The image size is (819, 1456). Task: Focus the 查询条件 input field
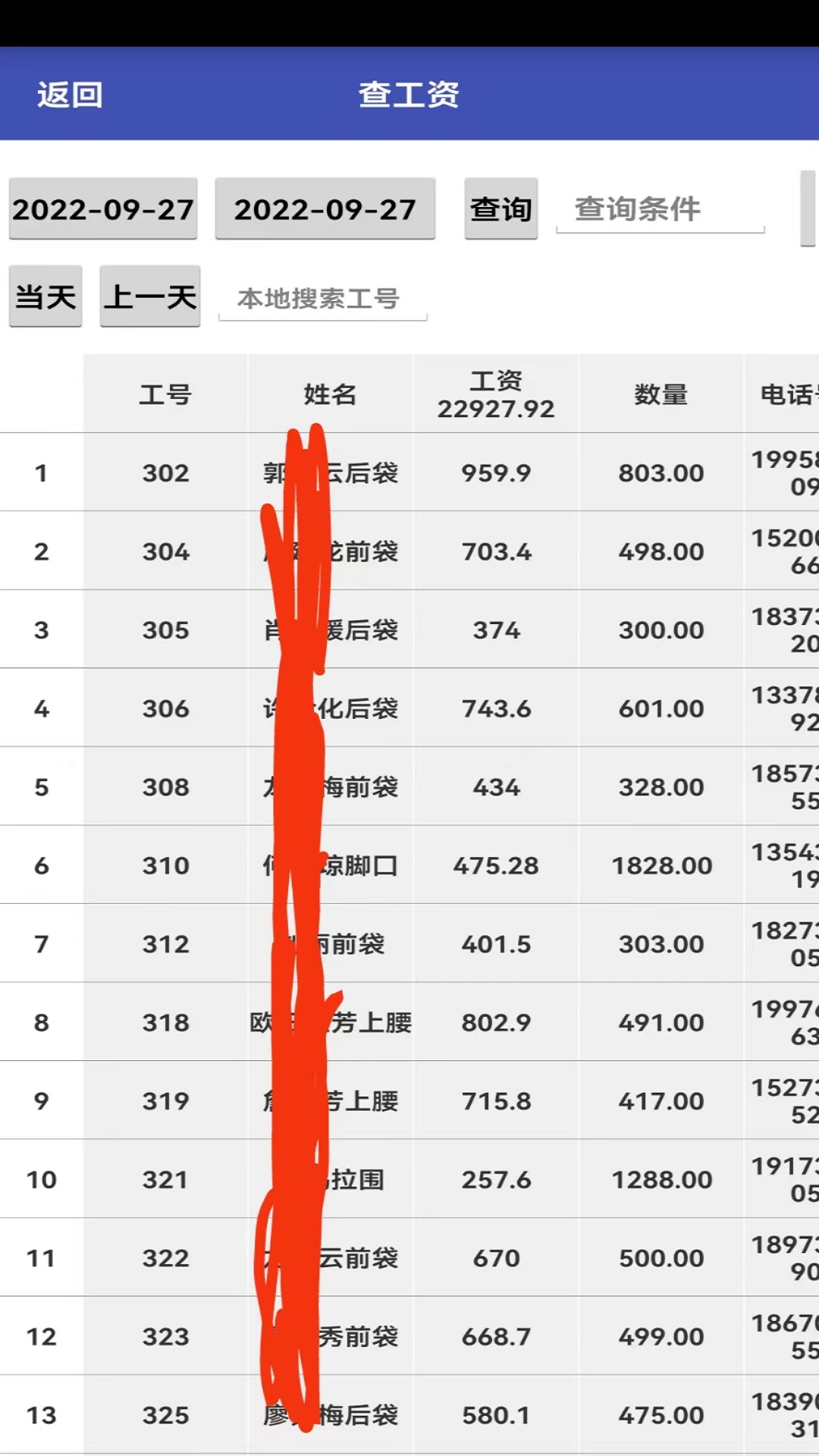click(660, 209)
